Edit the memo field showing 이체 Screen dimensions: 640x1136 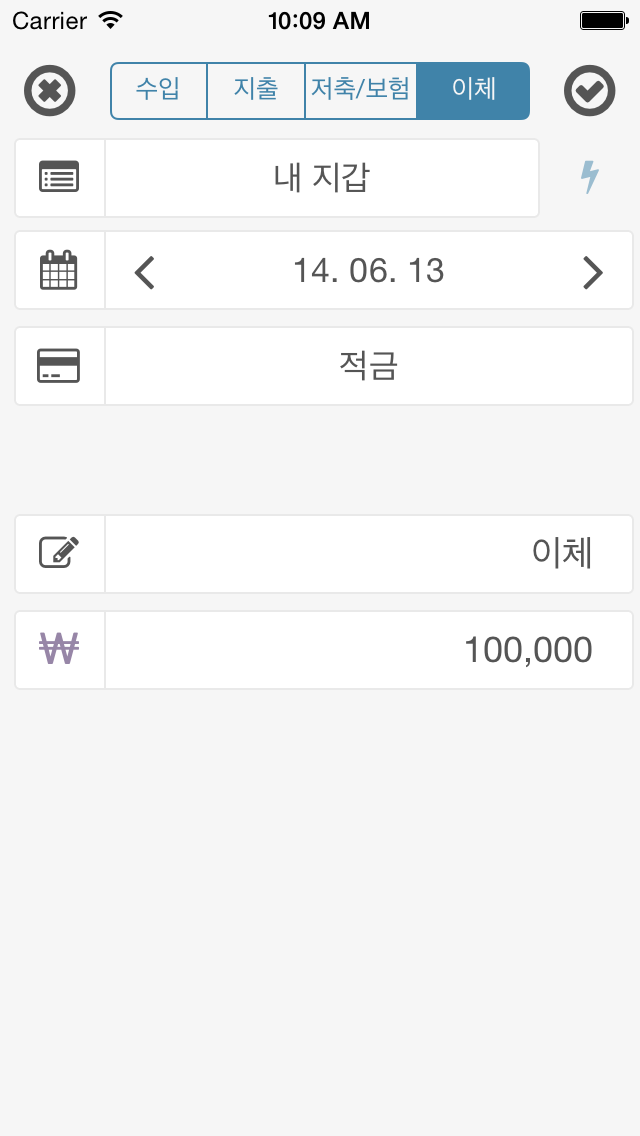[369, 554]
